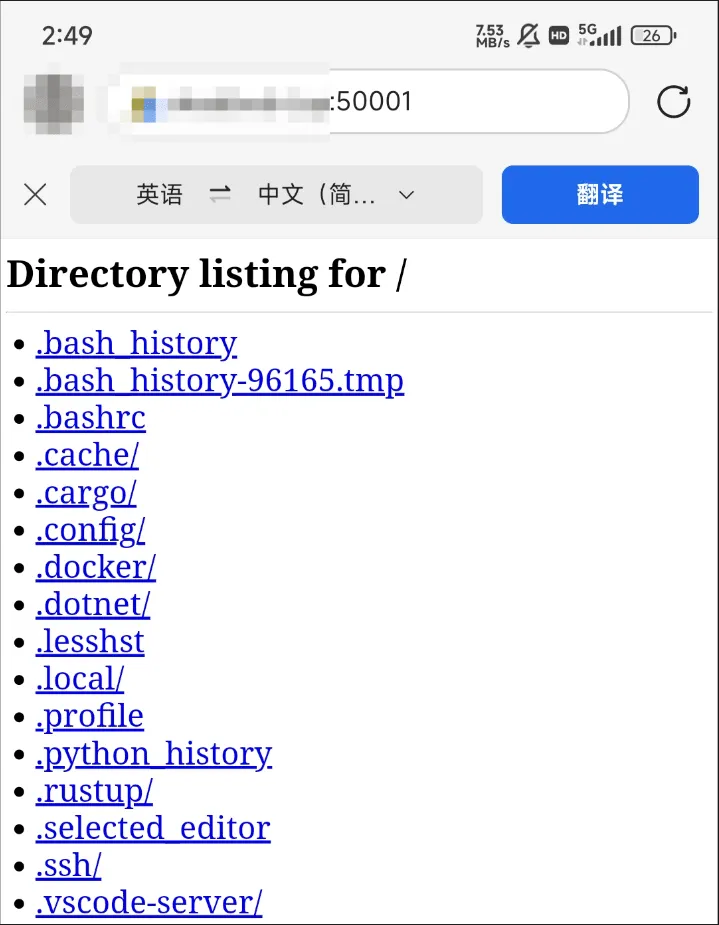
Task: Open the .python_history file link
Action: pos(153,753)
